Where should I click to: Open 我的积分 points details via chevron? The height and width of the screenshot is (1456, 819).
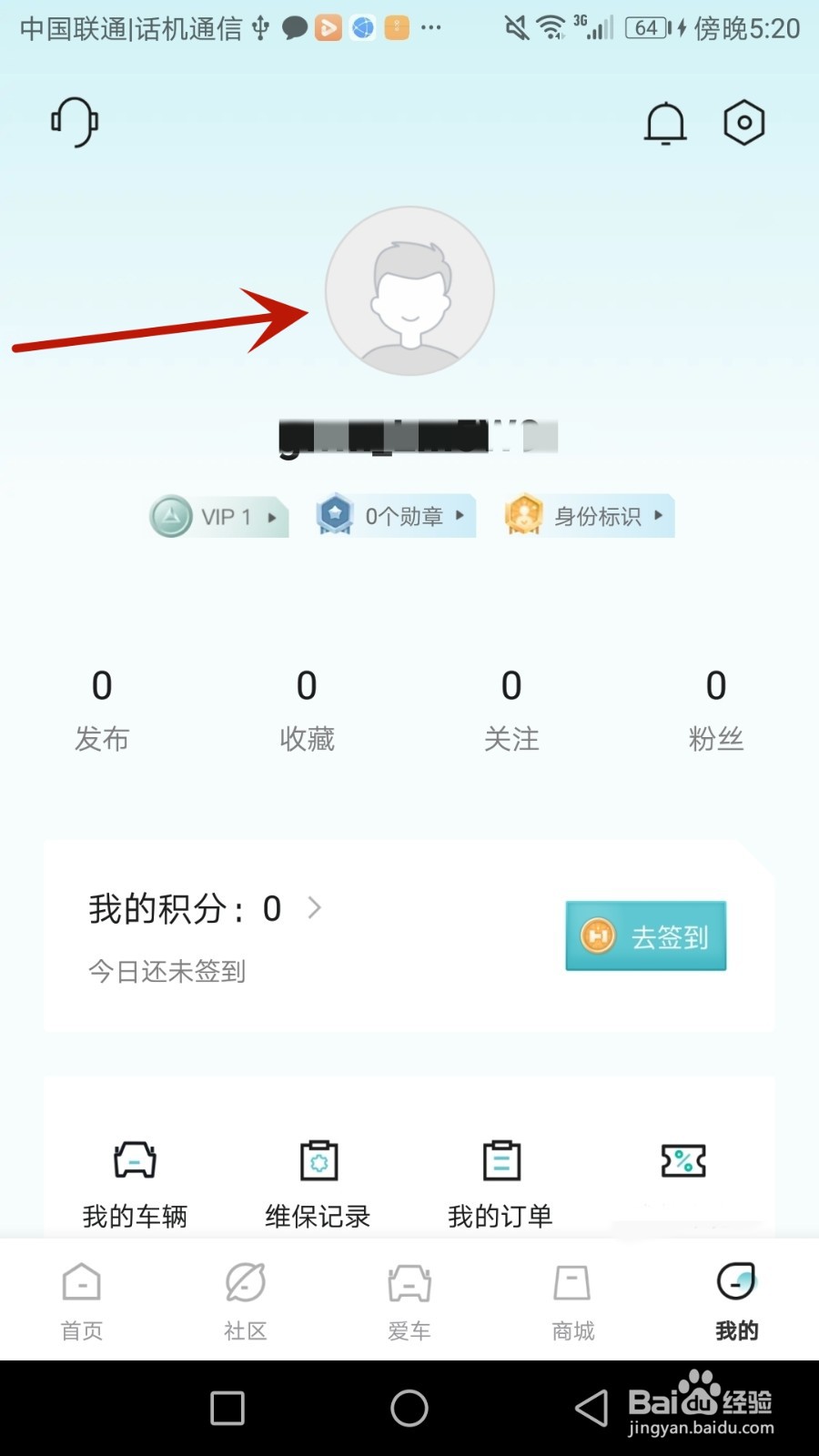316,908
